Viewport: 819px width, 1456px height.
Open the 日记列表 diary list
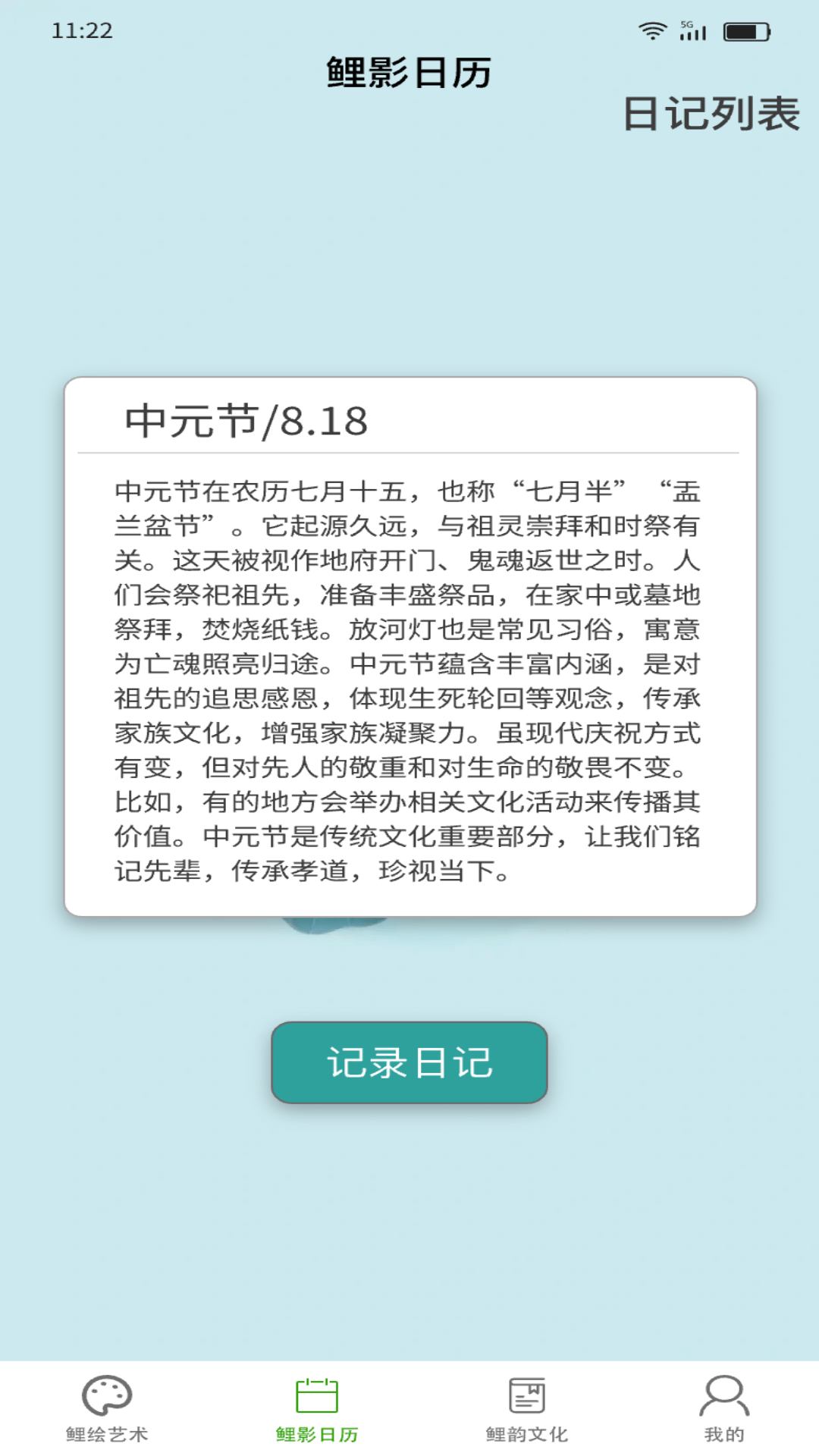click(711, 114)
